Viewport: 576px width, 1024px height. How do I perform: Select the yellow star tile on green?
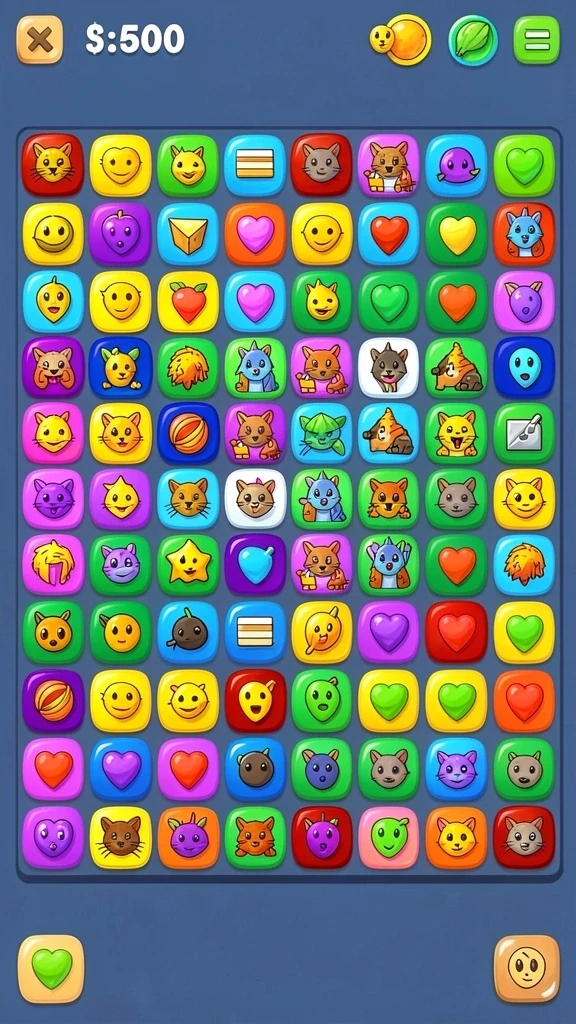pos(188,565)
